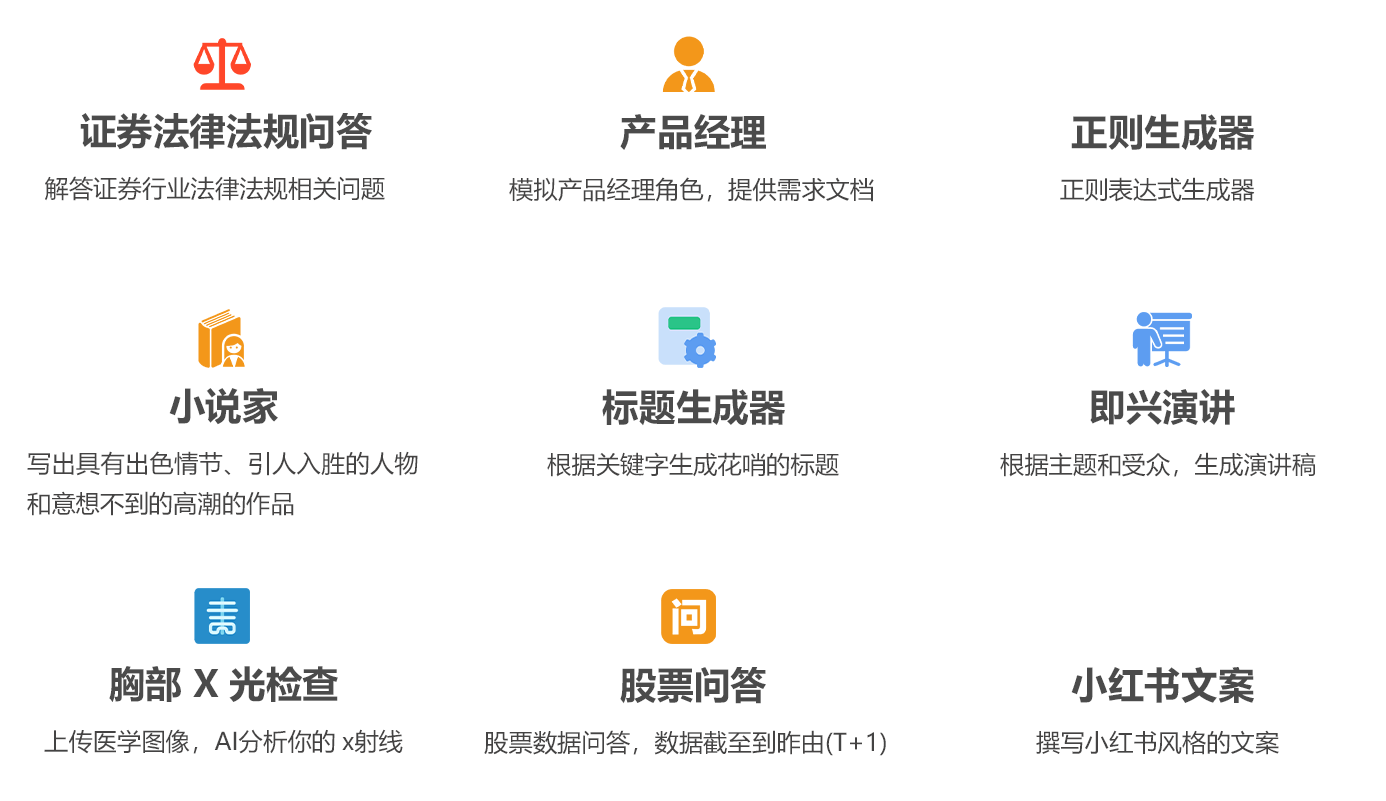This screenshot has height=801, width=1386.
Task: Select the 产品经理 role card
Action: (692, 133)
